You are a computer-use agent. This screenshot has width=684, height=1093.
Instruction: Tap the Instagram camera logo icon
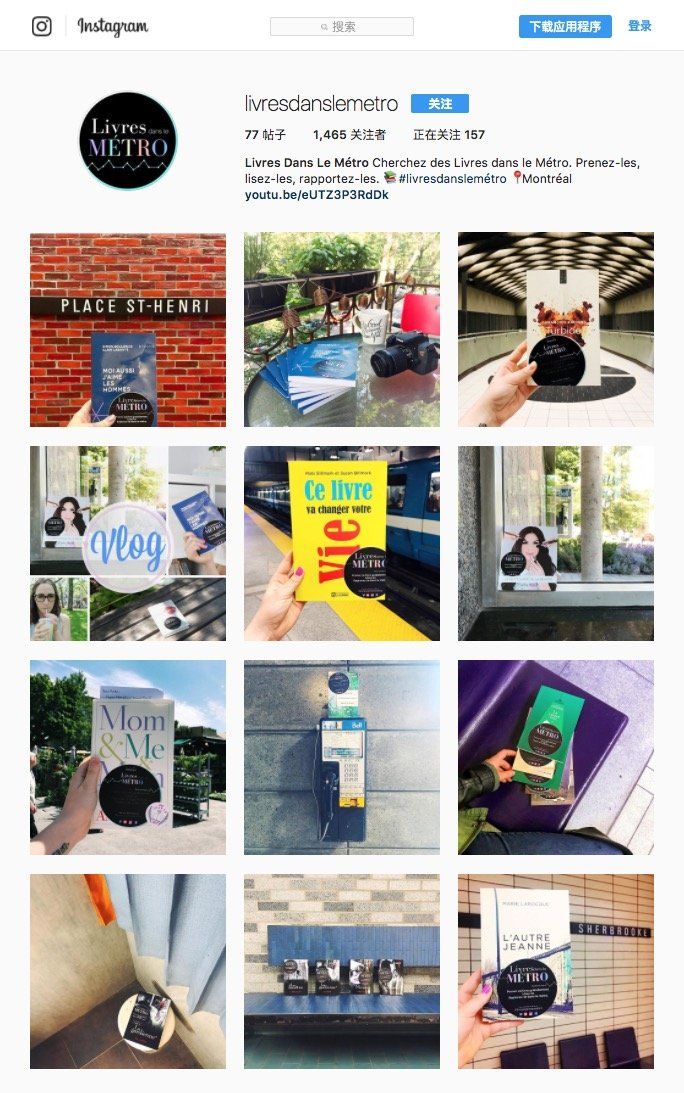(x=41, y=26)
